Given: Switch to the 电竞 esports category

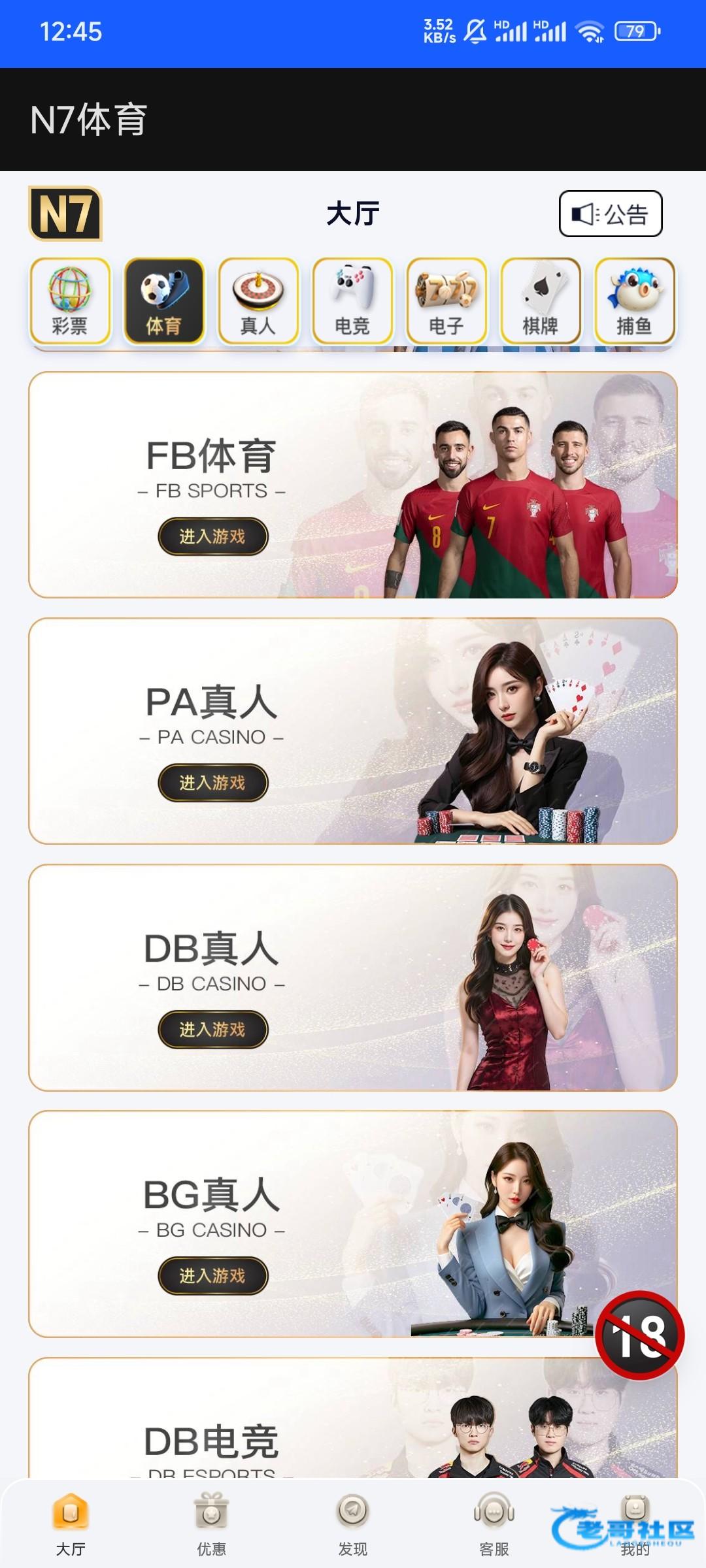Looking at the screenshot, I should point(352,301).
